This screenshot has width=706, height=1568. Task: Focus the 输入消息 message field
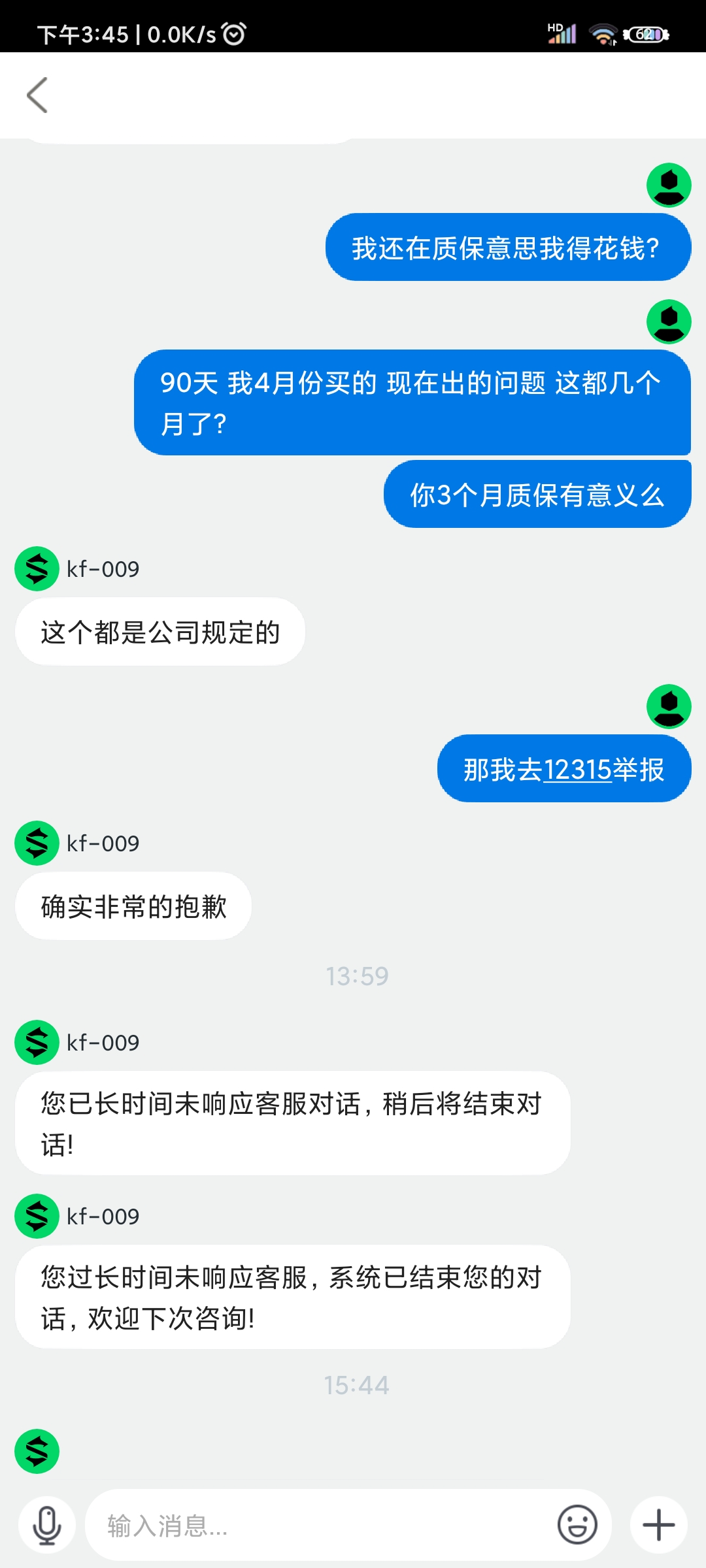coord(320,1526)
